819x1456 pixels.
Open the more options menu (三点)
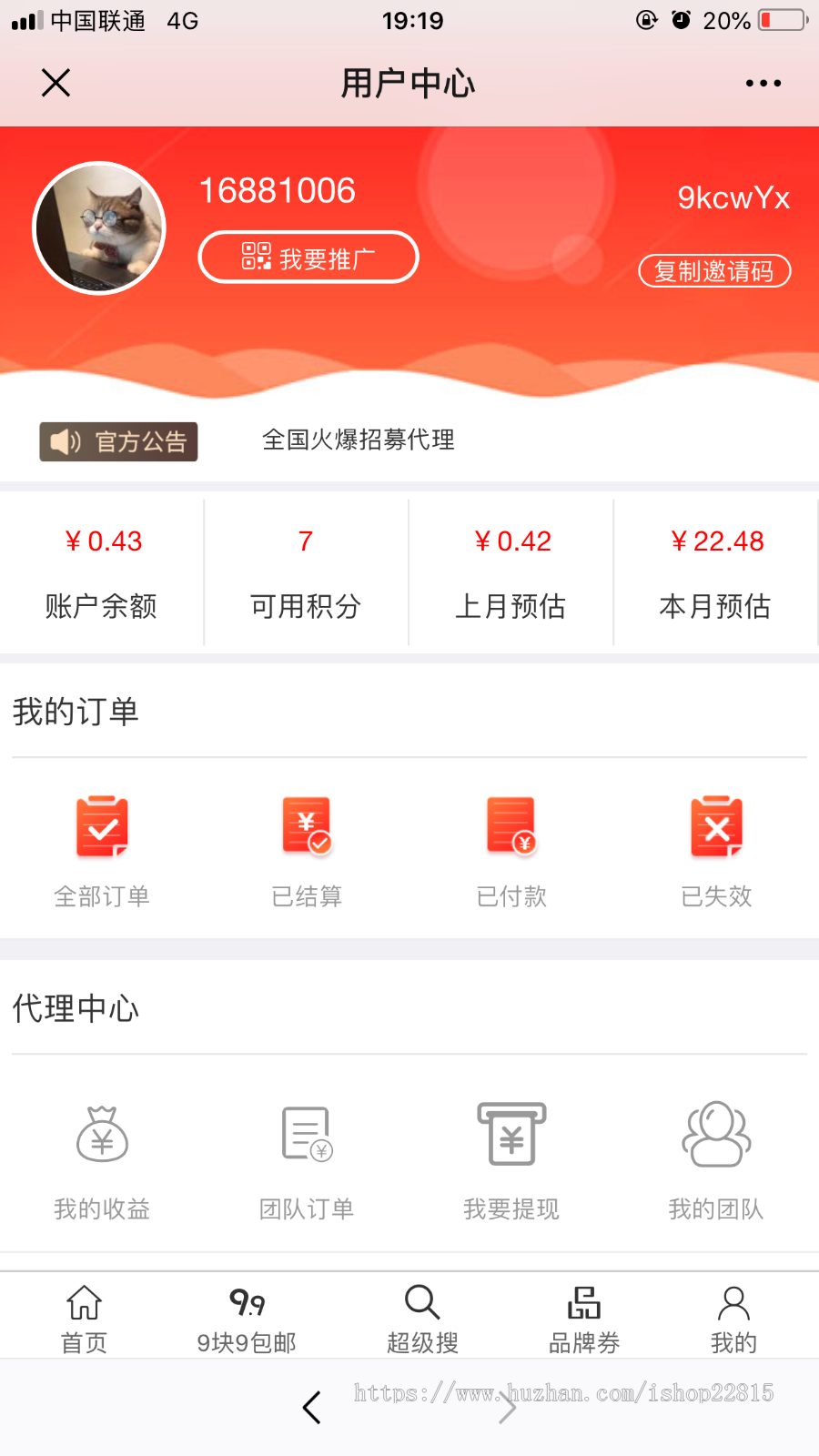[763, 83]
